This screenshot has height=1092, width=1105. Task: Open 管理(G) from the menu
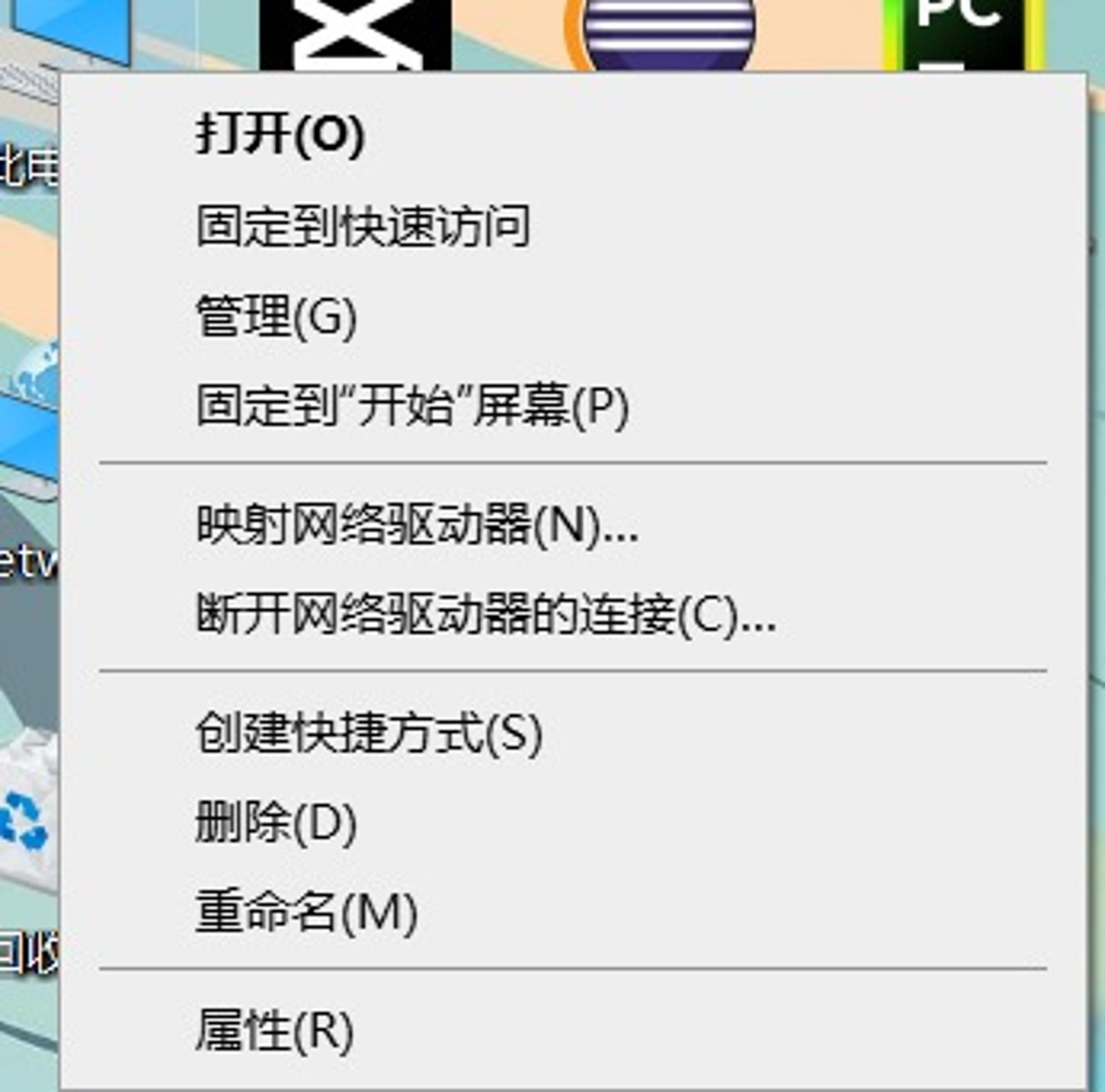[276, 316]
